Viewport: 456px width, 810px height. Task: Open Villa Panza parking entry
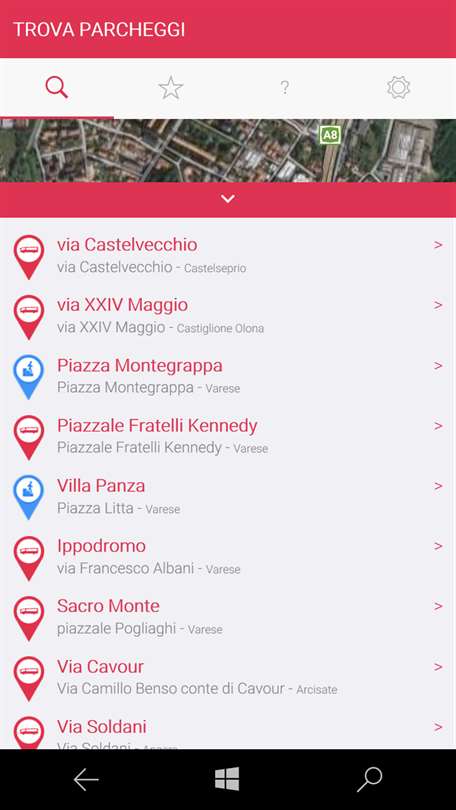pyautogui.click(x=228, y=496)
